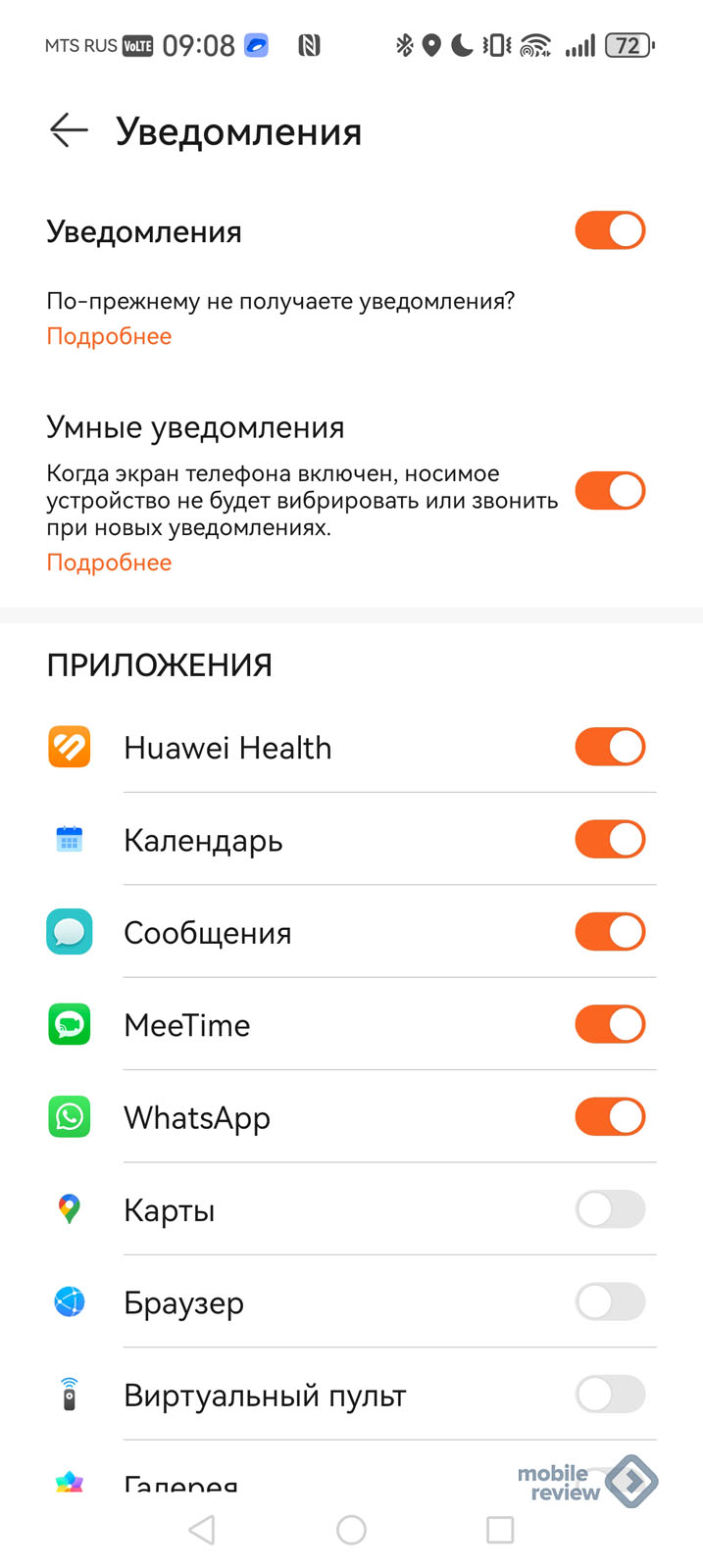Go back from the Уведомления screen
Viewport: 703px width, 1568px height.
pos(69,130)
